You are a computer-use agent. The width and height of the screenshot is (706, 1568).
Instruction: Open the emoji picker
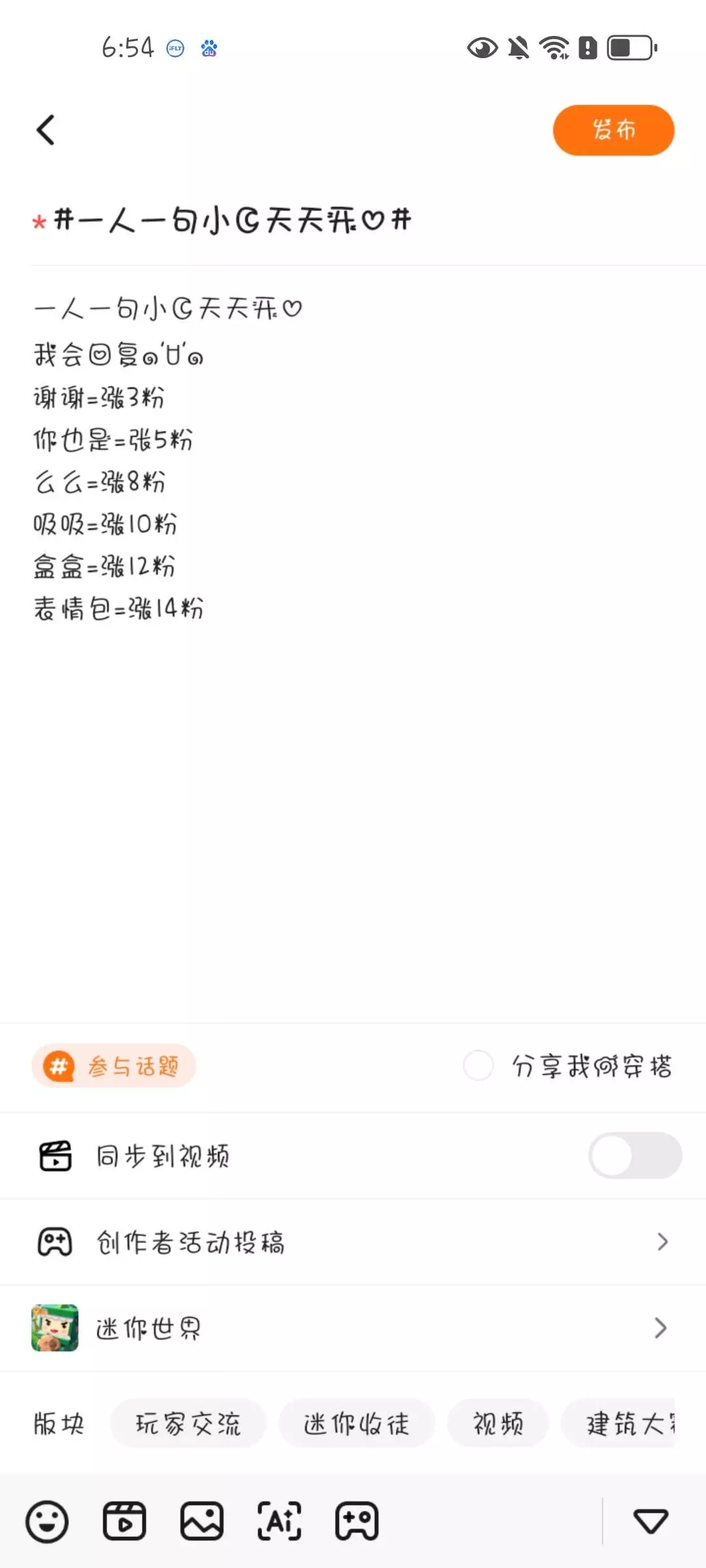(x=46, y=1522)
